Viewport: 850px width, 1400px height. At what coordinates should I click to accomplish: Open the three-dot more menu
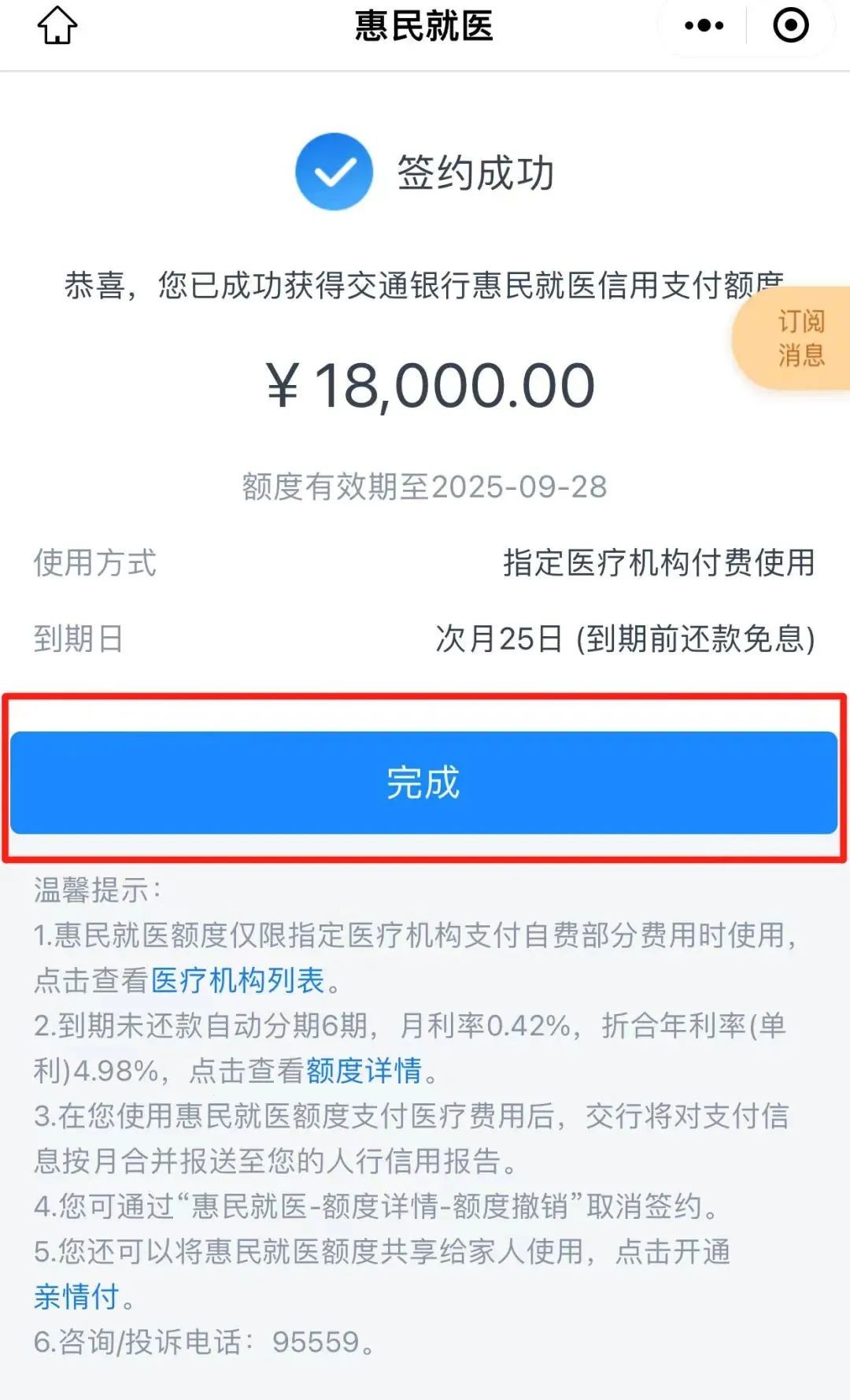click(704, 26)
